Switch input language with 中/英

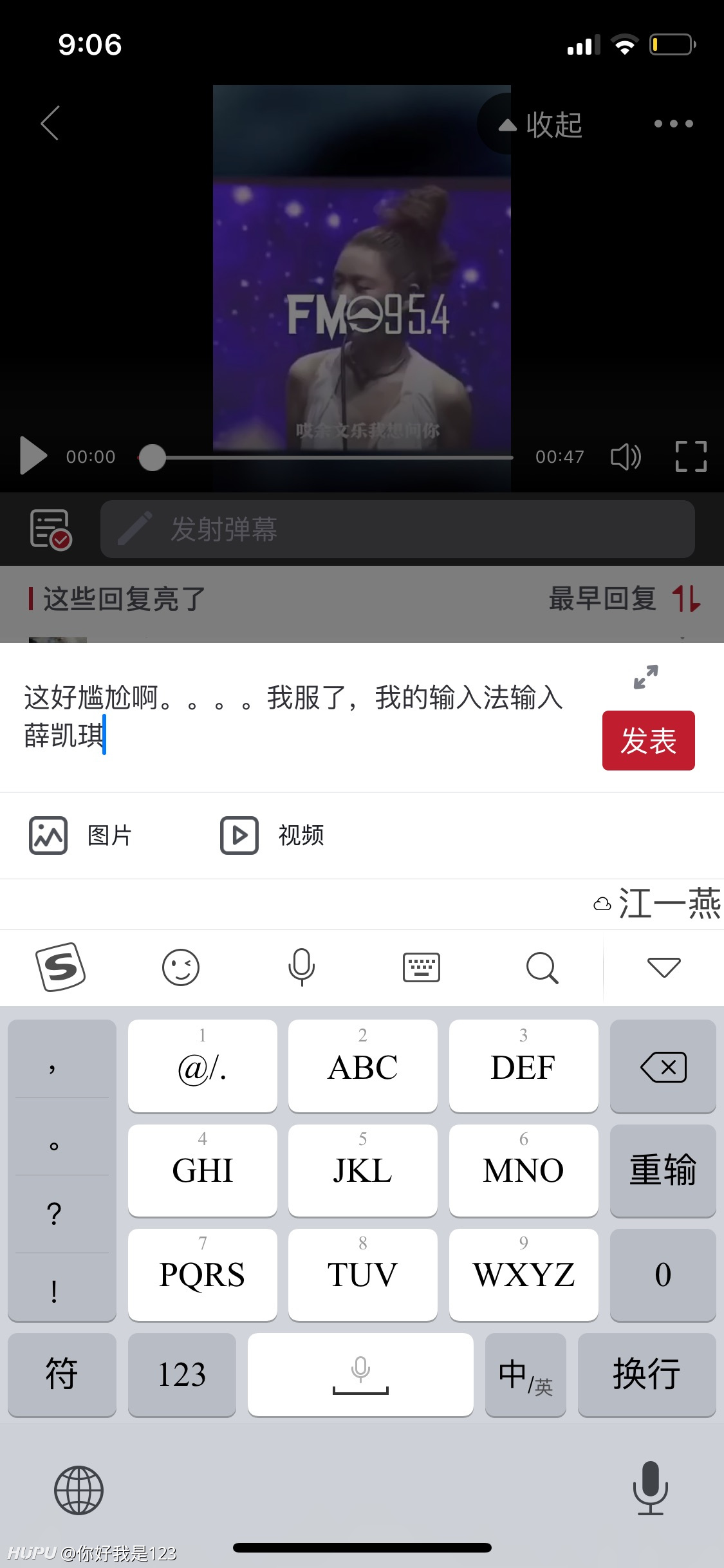point(526,1375)
